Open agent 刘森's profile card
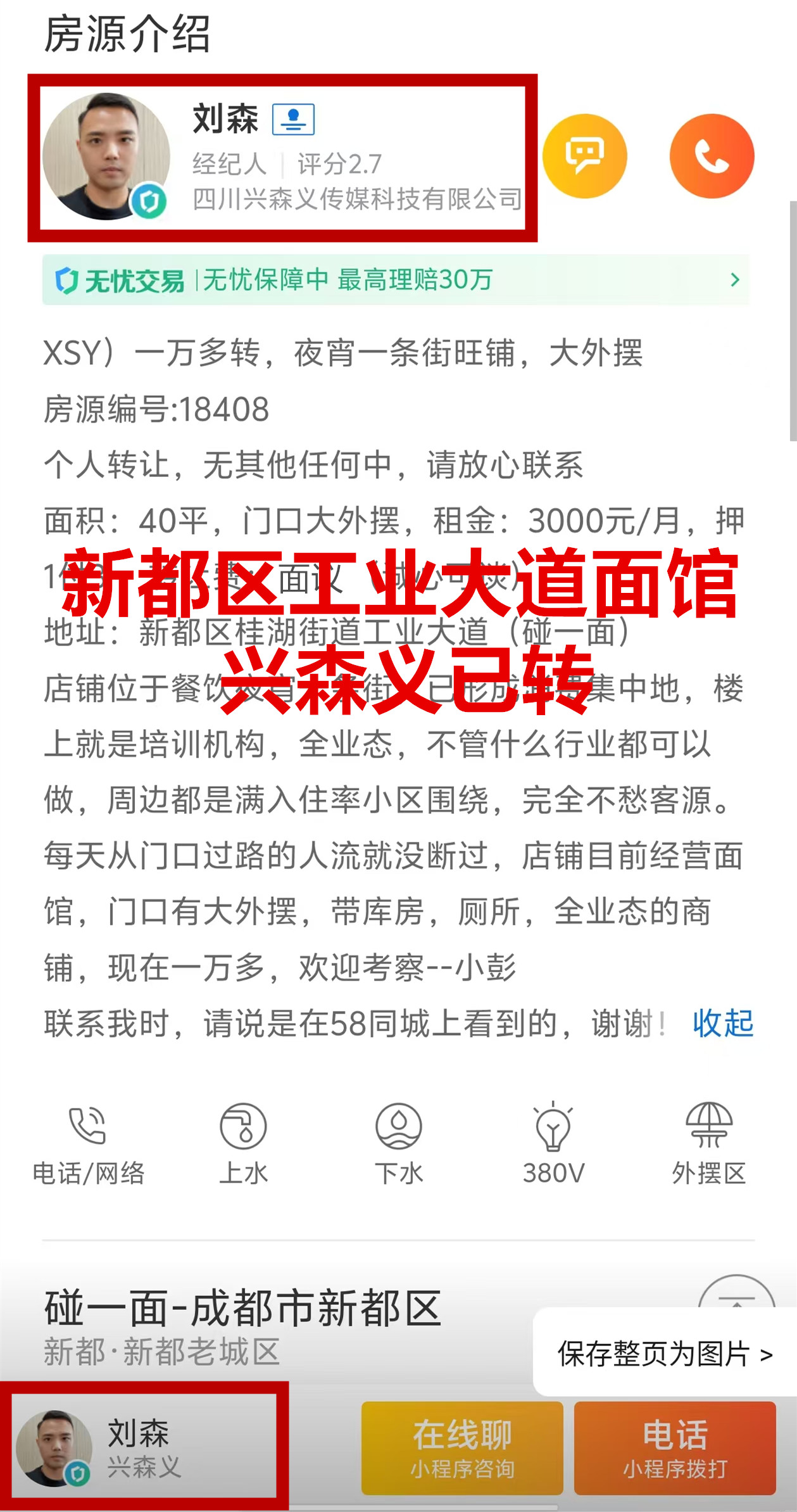The image size is (797, 1512). 282,157
